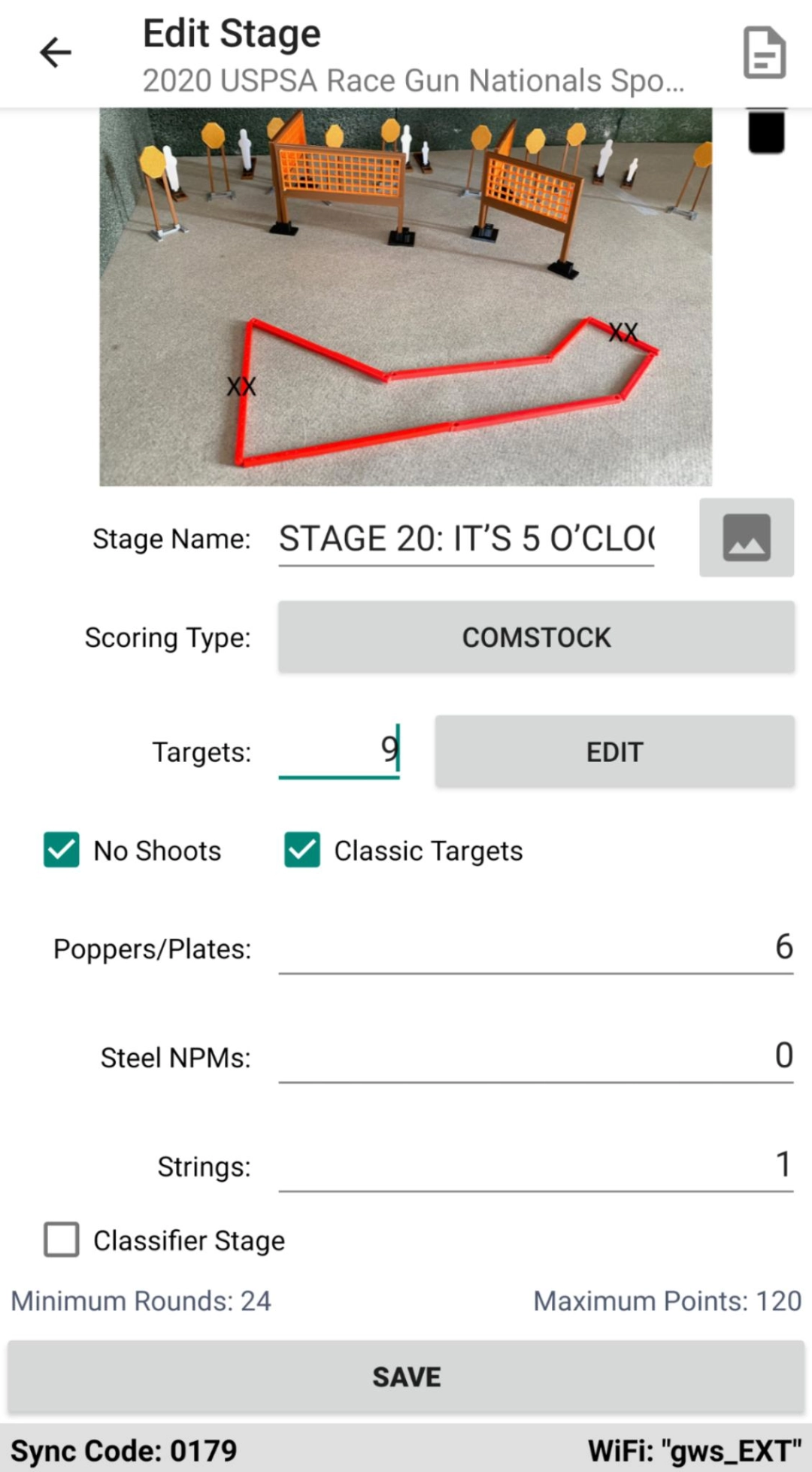Go back from Edit Stage

(55, 53)
